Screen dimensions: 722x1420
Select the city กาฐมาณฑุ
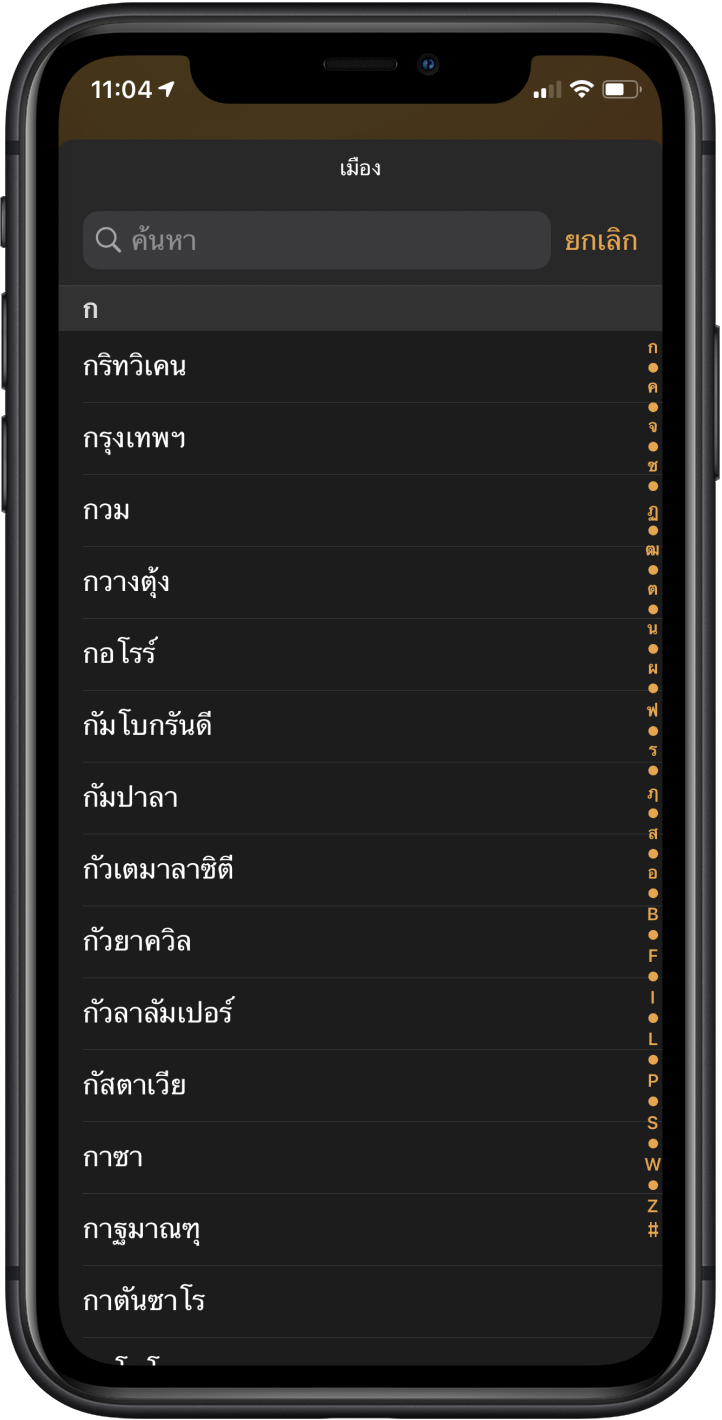pos(142,1230)
